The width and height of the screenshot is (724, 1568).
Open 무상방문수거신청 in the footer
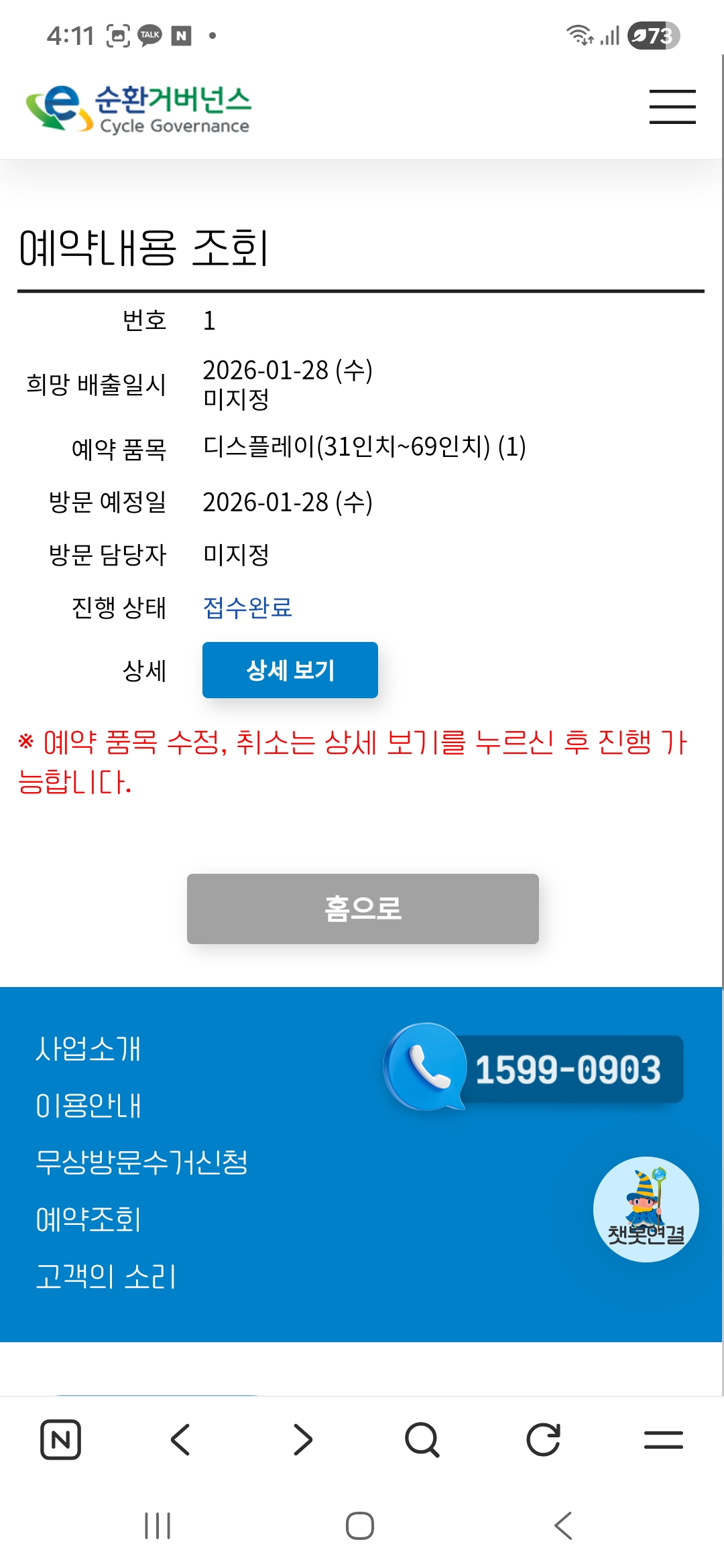point(141,1162)
